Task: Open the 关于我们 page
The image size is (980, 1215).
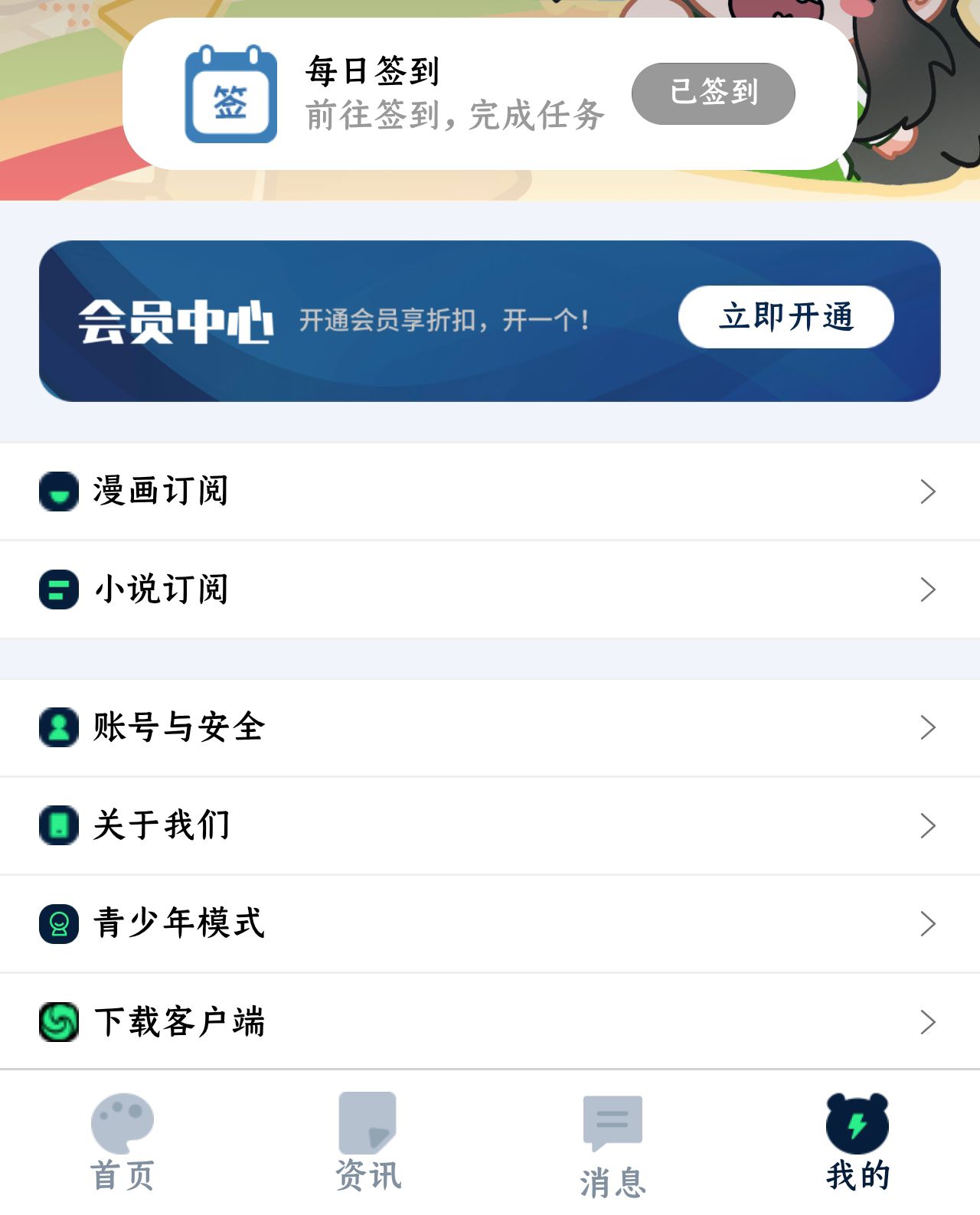Action: (490, 825)
